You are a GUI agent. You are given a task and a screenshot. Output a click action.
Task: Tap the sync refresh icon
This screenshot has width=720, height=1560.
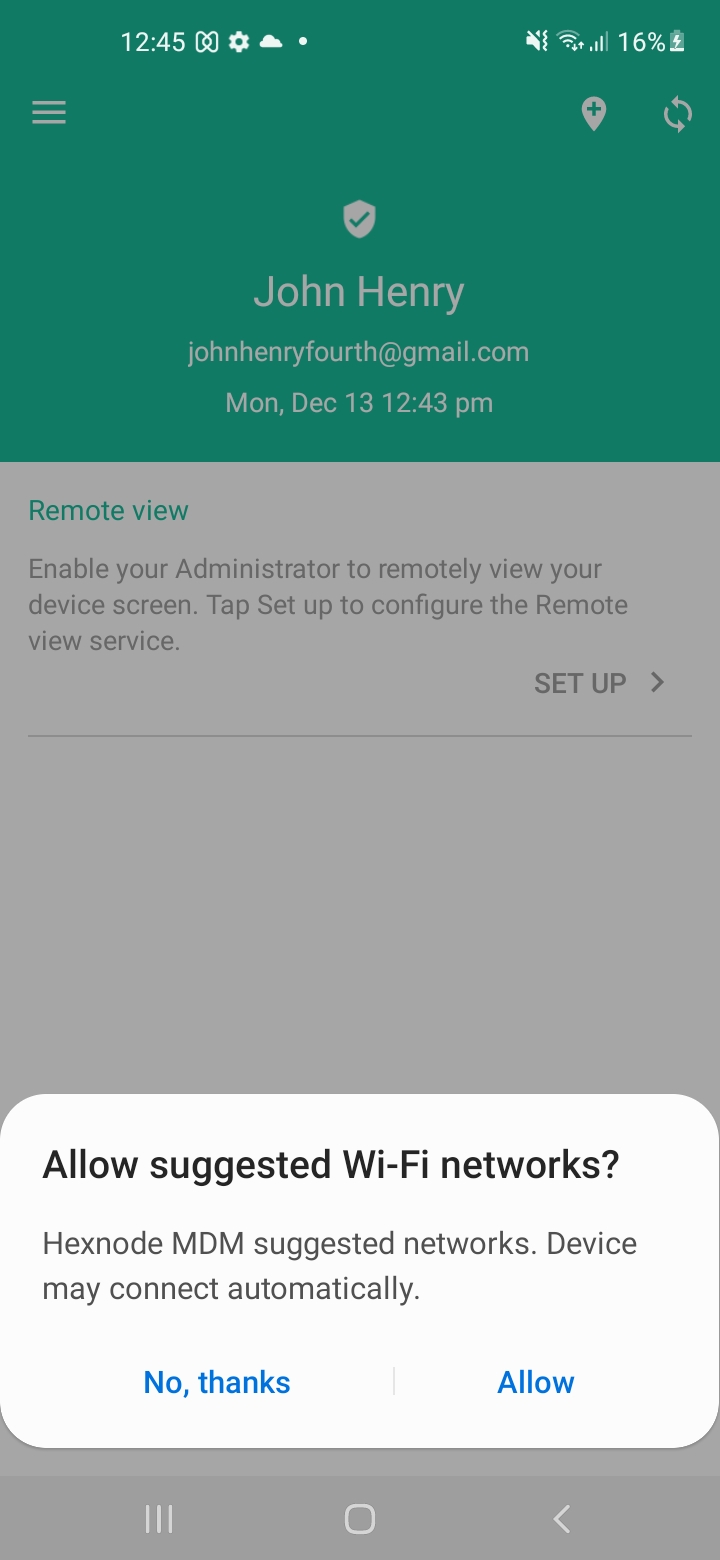[678, 114]
